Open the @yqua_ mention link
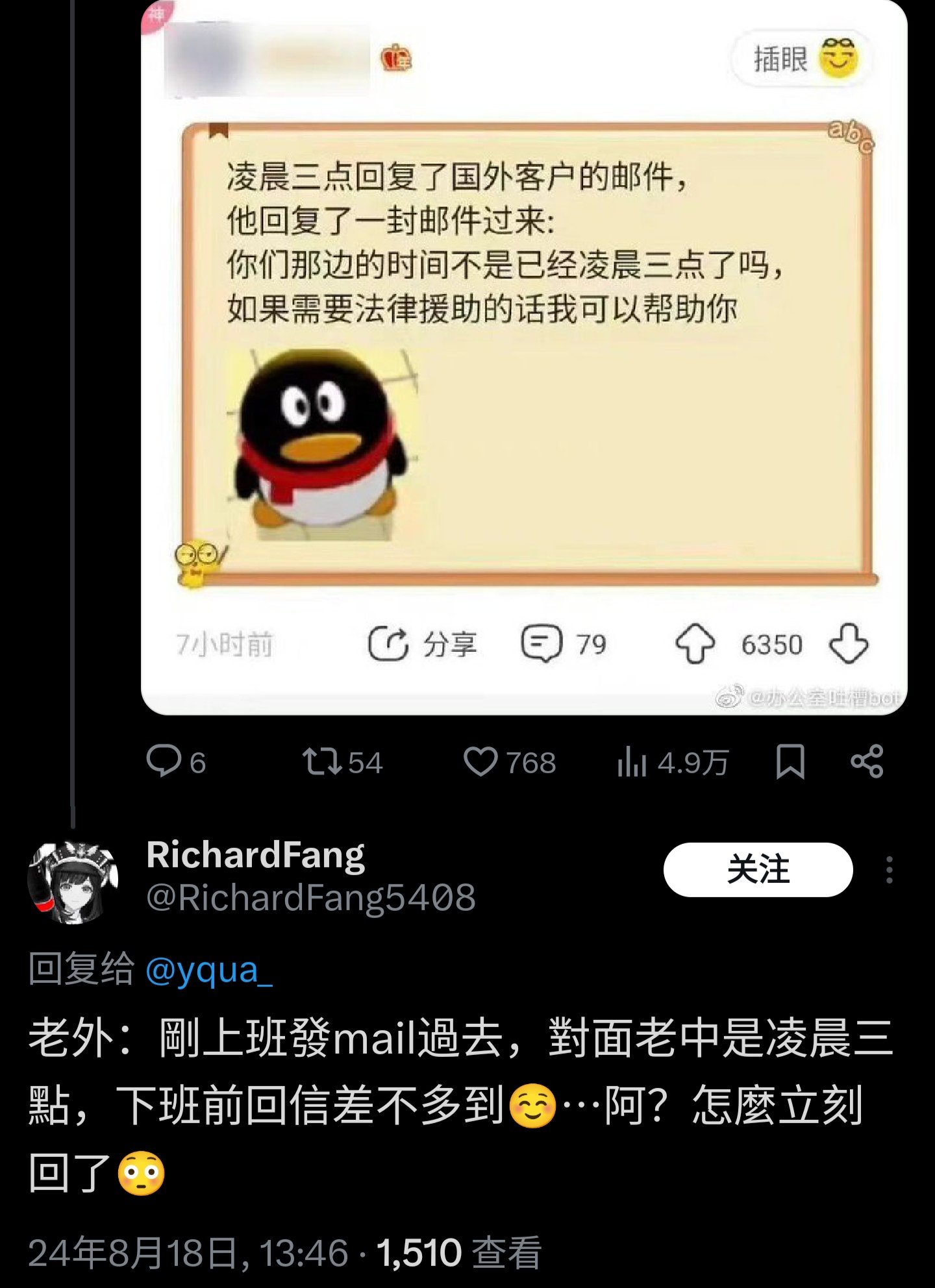 click(208, 970)
